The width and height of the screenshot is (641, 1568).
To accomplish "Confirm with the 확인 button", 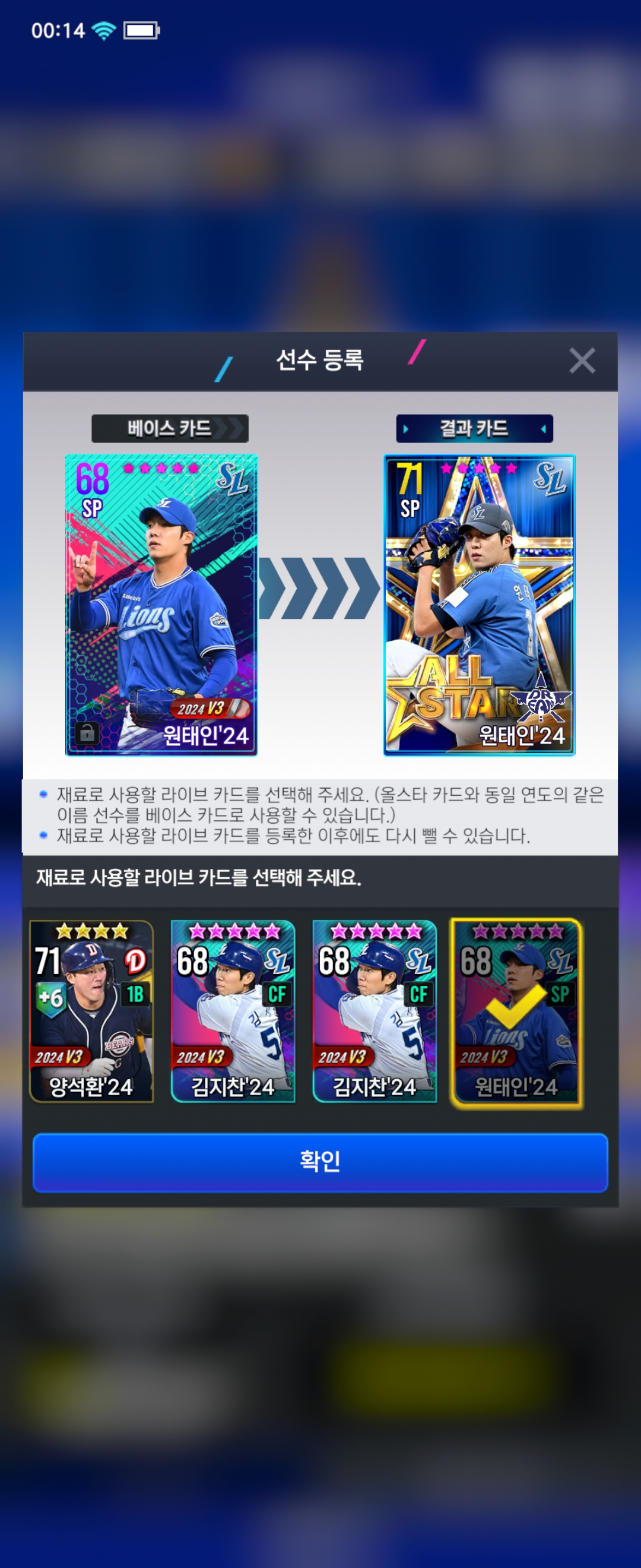I will tap(320, 1162).
